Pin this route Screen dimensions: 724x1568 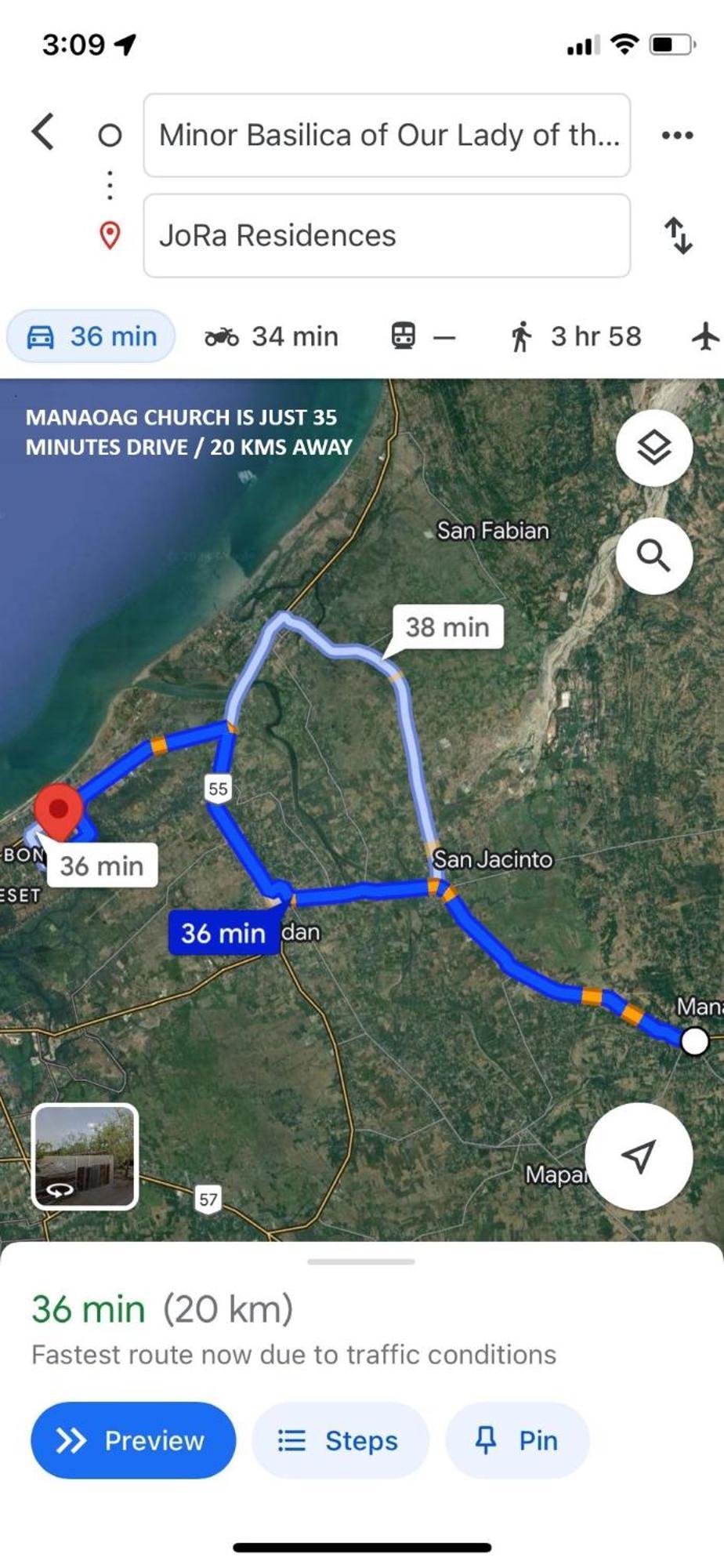pyautogui.click(x=517, y=1440)
